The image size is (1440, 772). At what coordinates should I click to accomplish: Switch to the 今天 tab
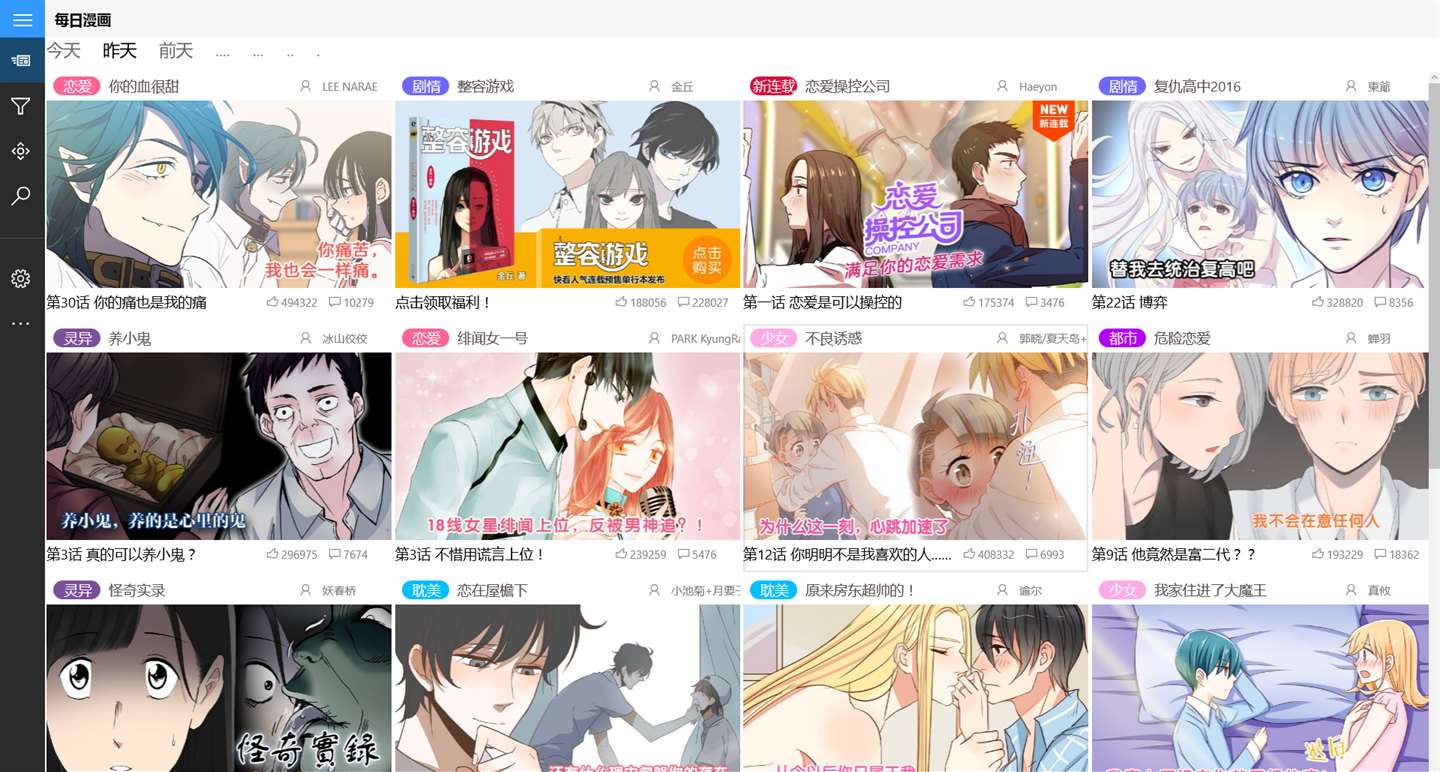pyautogui.click(x=64, y=51)
